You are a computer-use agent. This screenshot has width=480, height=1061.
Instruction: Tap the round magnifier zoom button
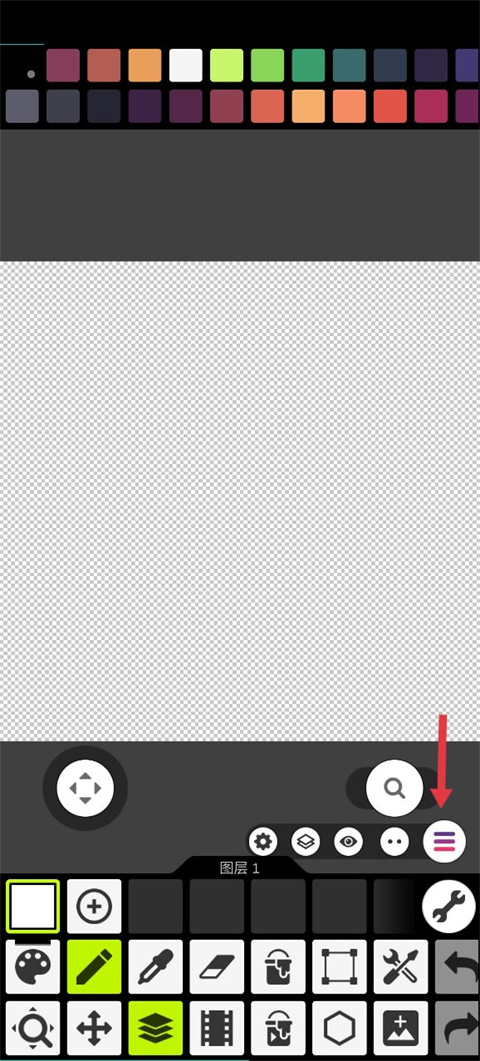394,788
